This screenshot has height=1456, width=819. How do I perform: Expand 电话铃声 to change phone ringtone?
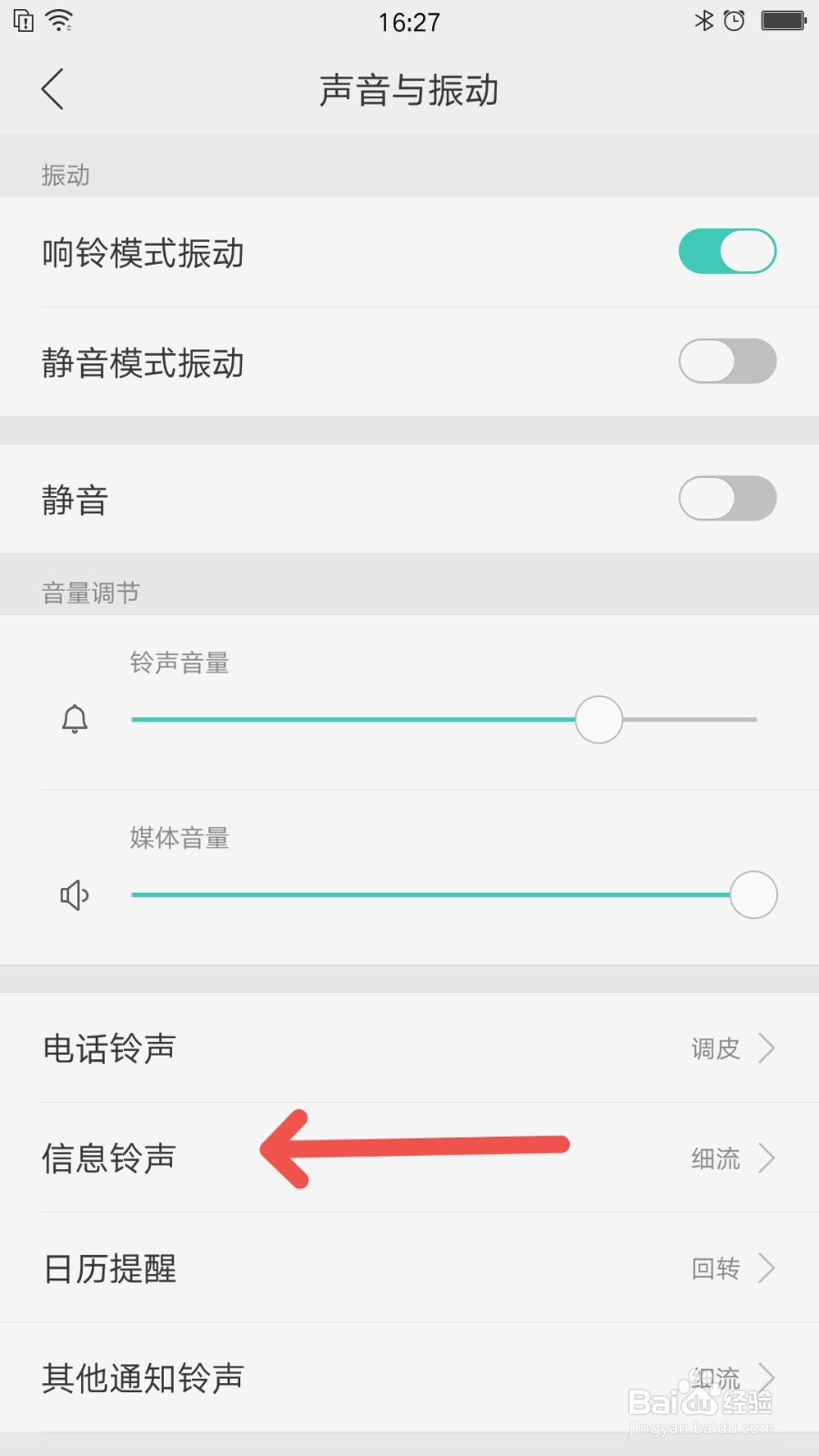click(x=409, y=1048)
